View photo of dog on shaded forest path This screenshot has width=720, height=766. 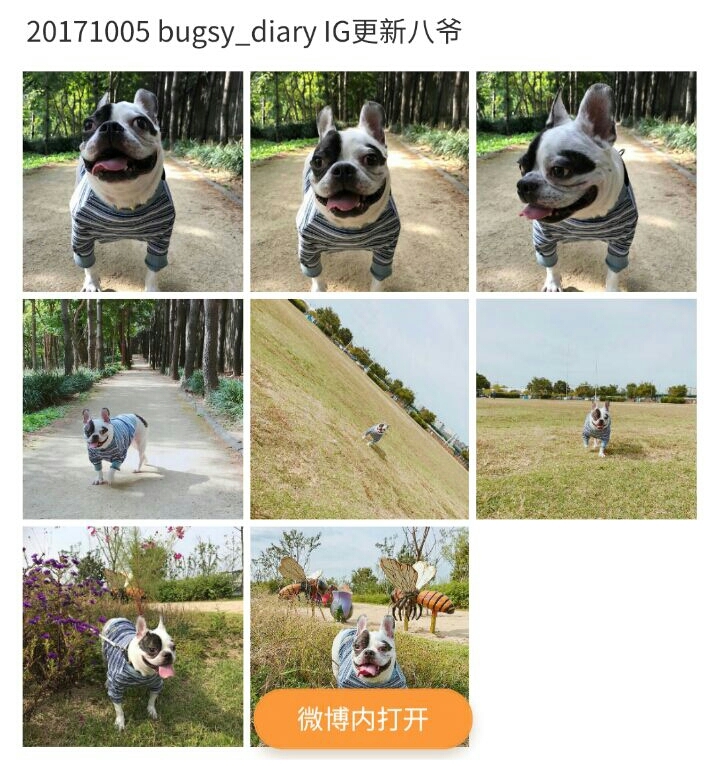pyautogui.click(x=132, y=408)
